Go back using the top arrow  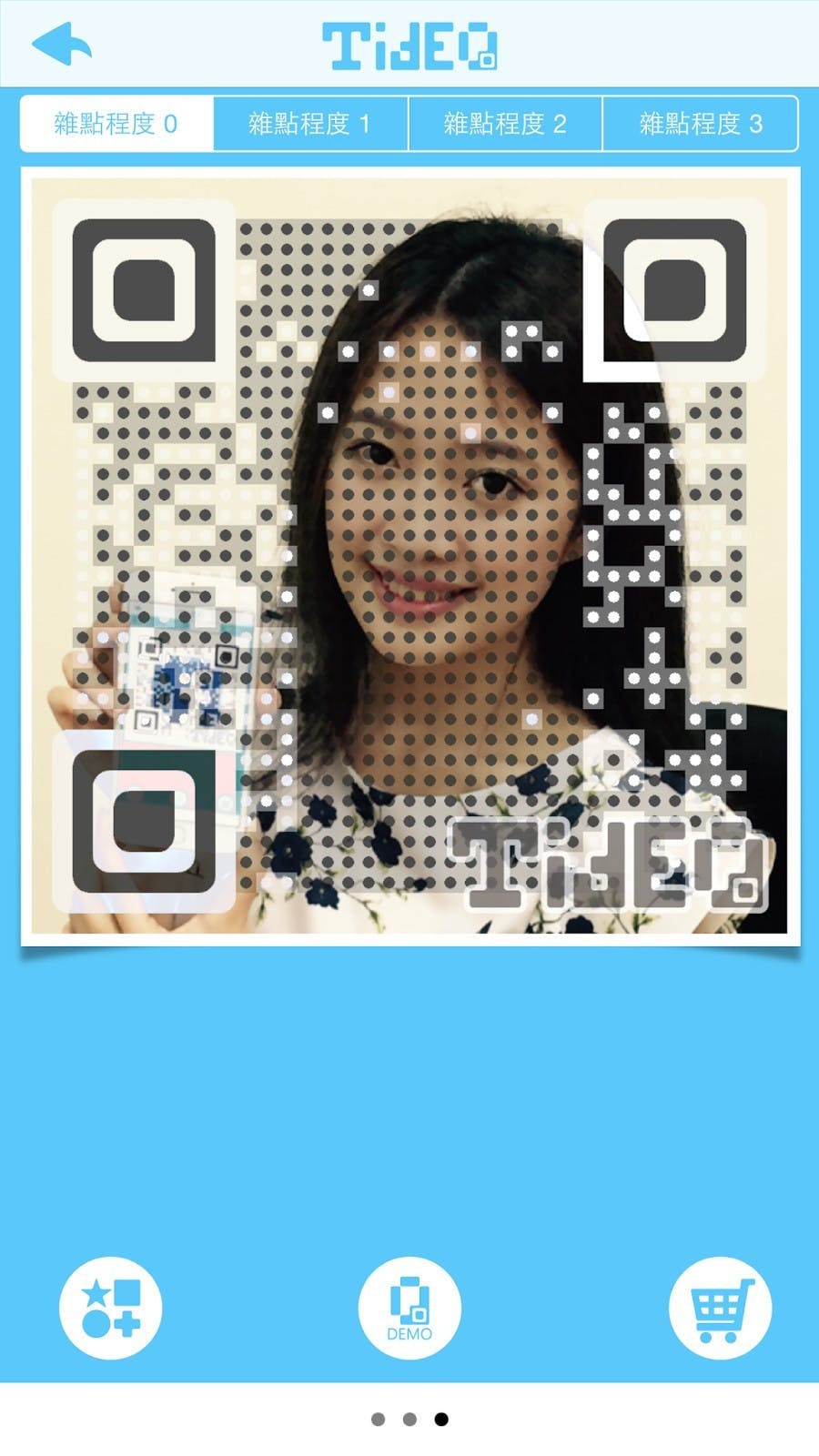[62, 45]
